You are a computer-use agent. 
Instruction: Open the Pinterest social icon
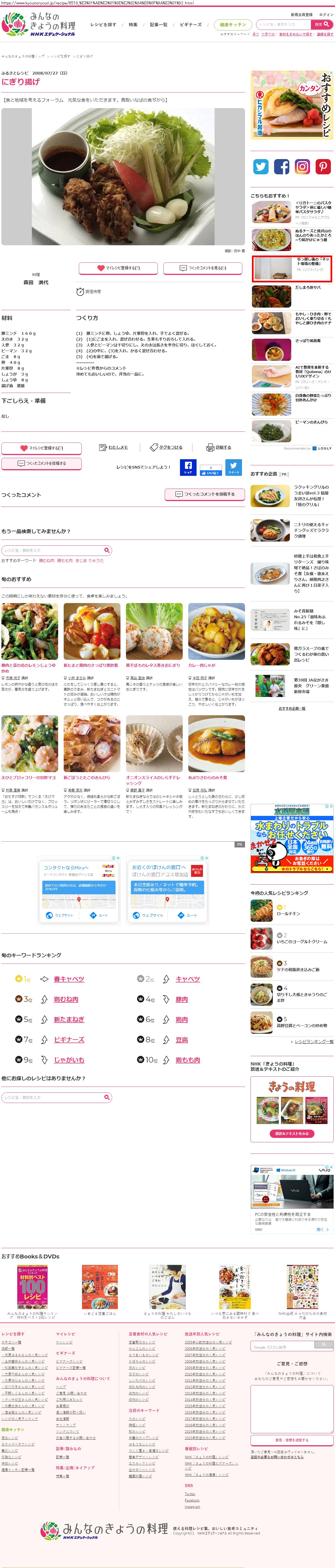click(323, 167)
